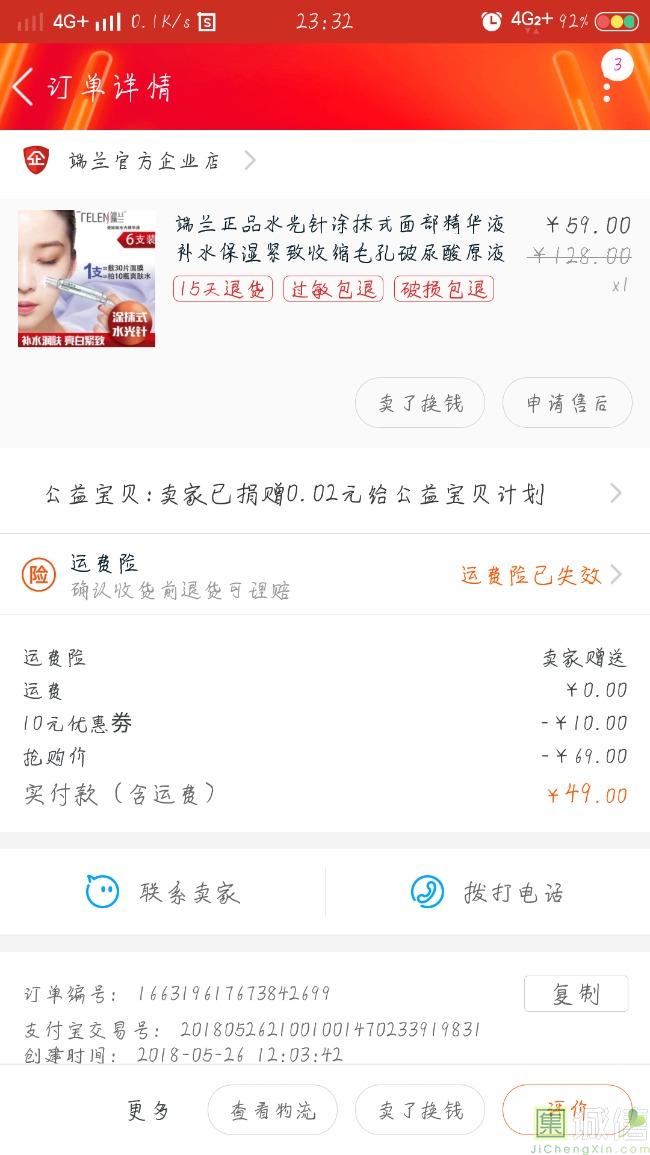This screenshot has height=1155, width=650.
Task: Open the 更多 options
Action: click(148, 1110)
